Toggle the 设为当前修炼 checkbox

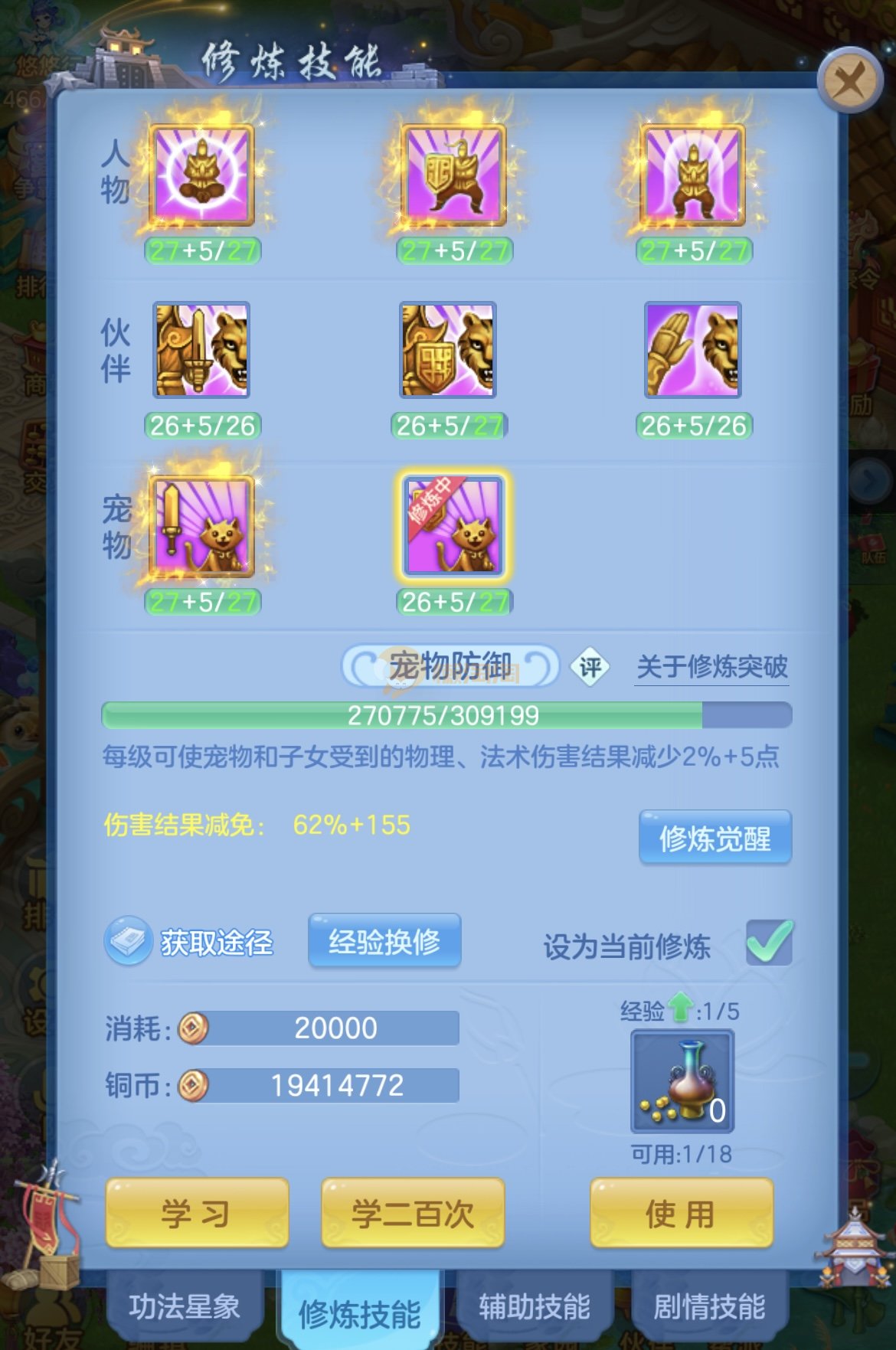pos(769,943)
